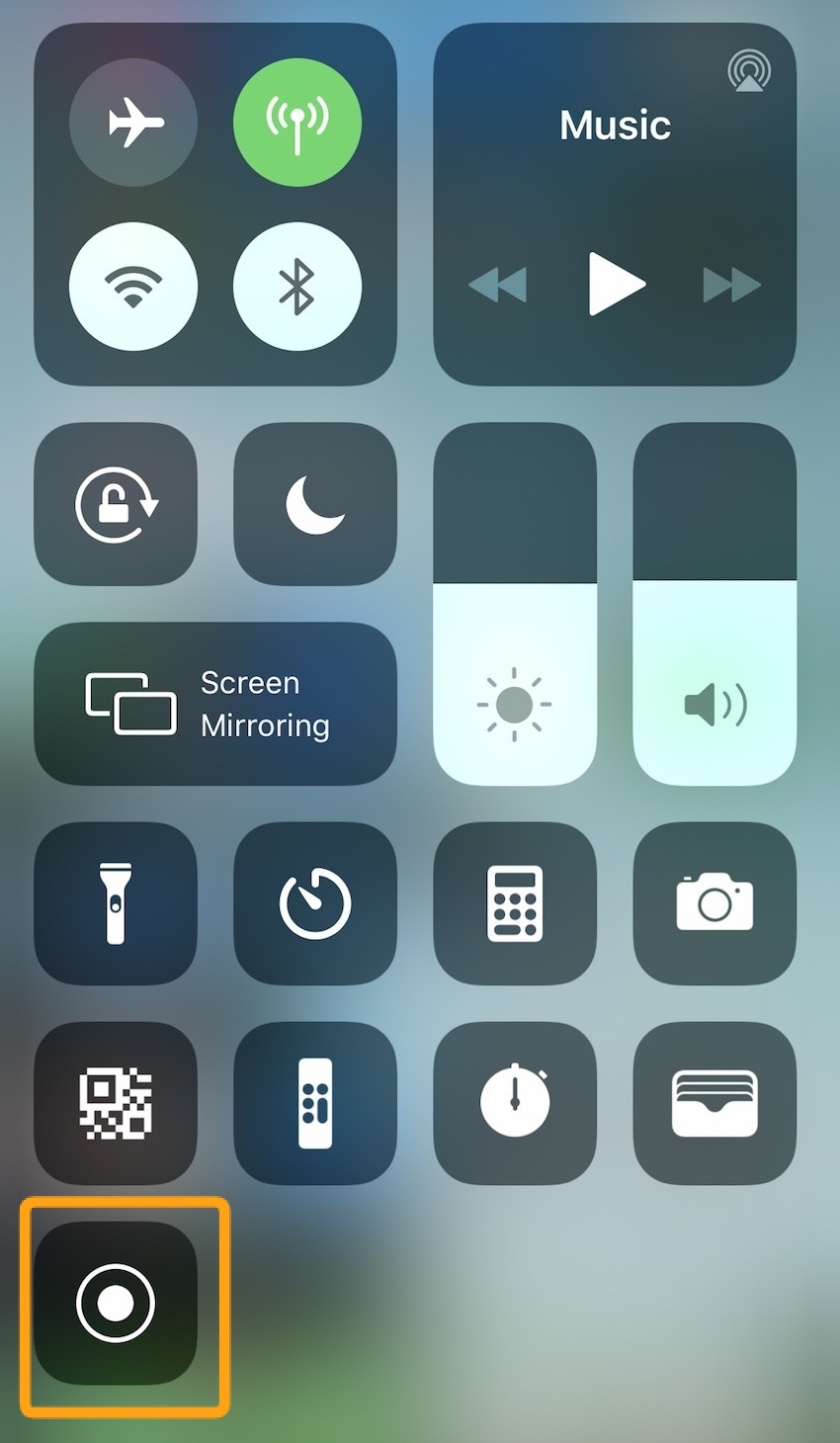Open the Apple TV Remote
The image size is (840, 1443).
point(315,1103)
